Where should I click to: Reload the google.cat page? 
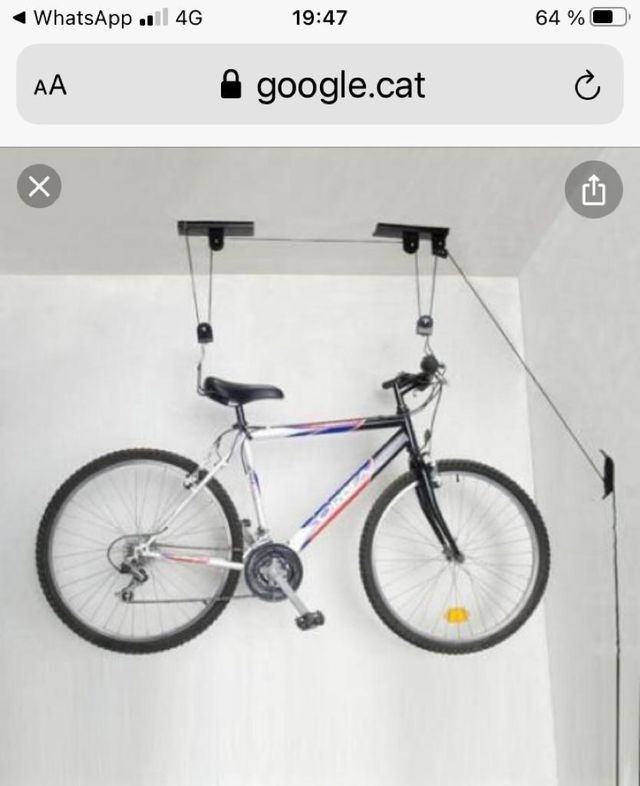click(587, 86)
